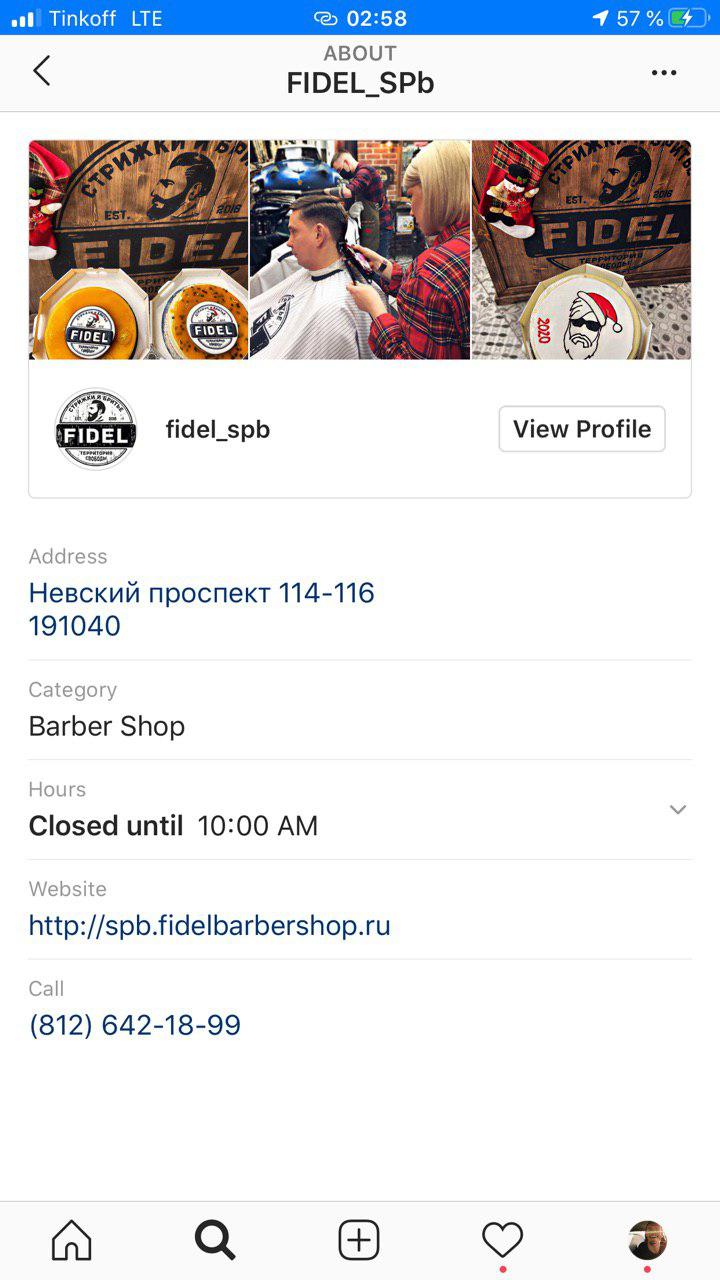Open the Activity heart tab
Viewport: 720px width, 1280px height.
pos(502,1241)
